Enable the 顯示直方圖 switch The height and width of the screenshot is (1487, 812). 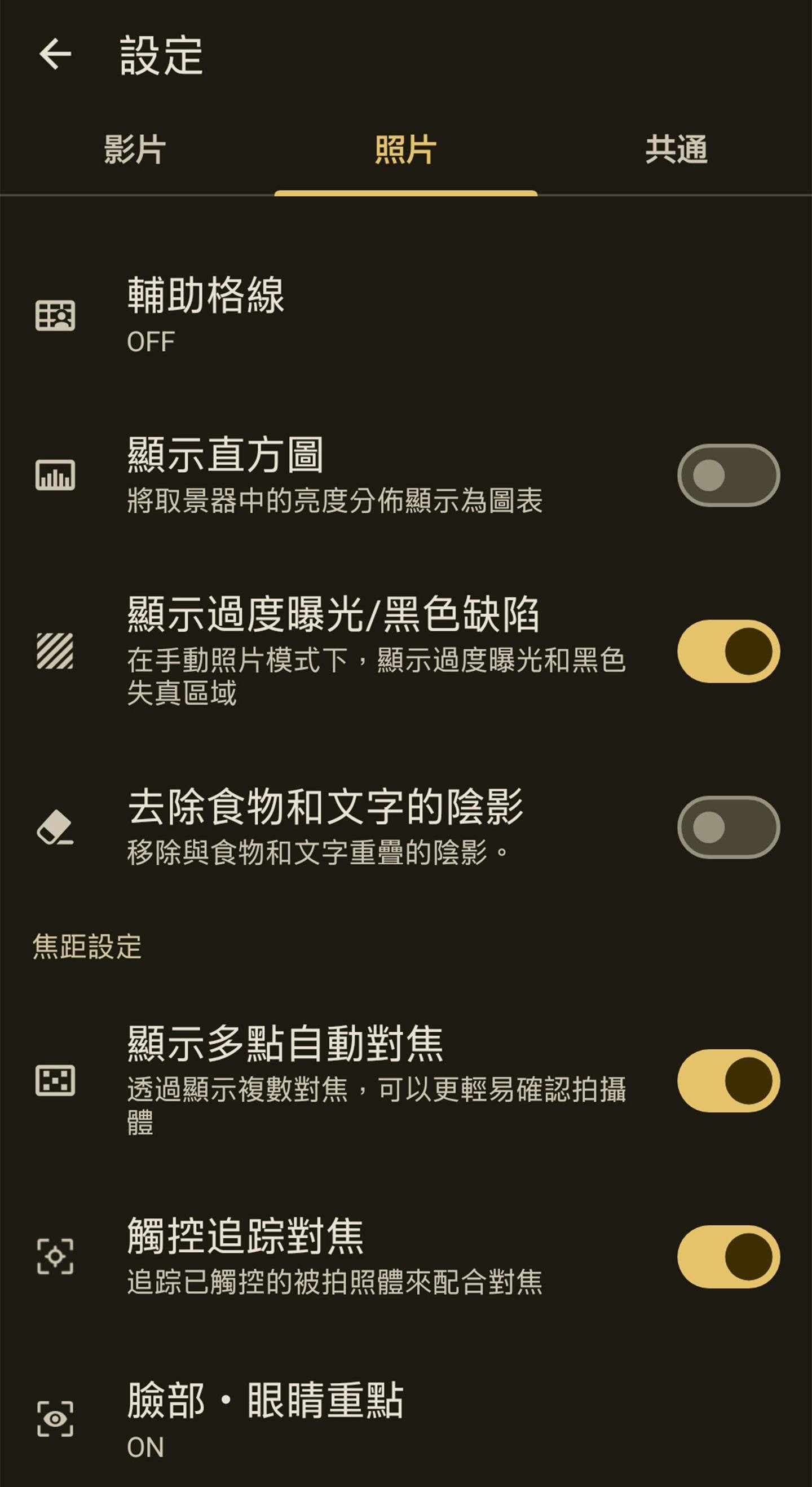728,475
